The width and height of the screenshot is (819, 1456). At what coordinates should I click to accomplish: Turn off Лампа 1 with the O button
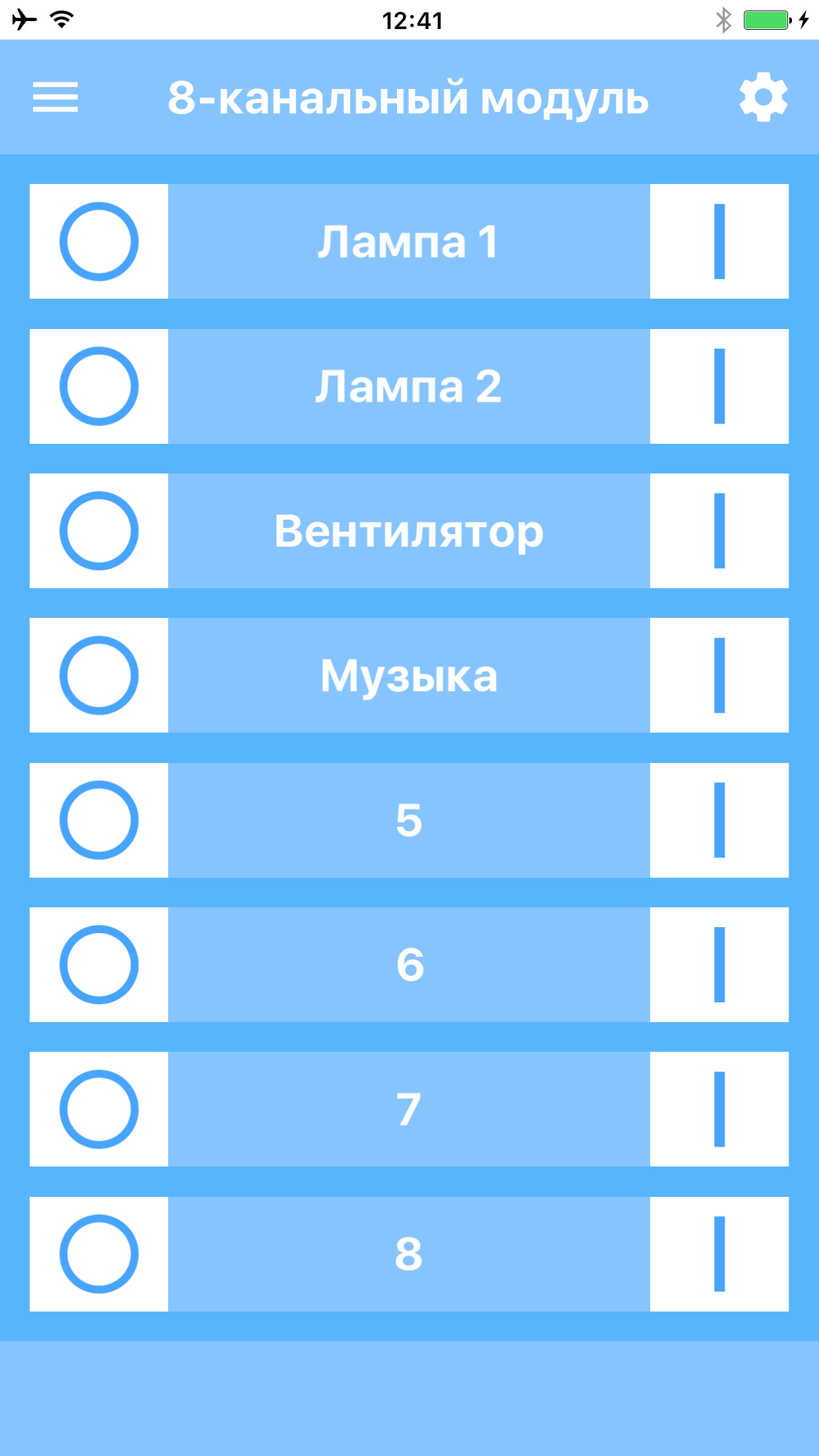(99, 241)
